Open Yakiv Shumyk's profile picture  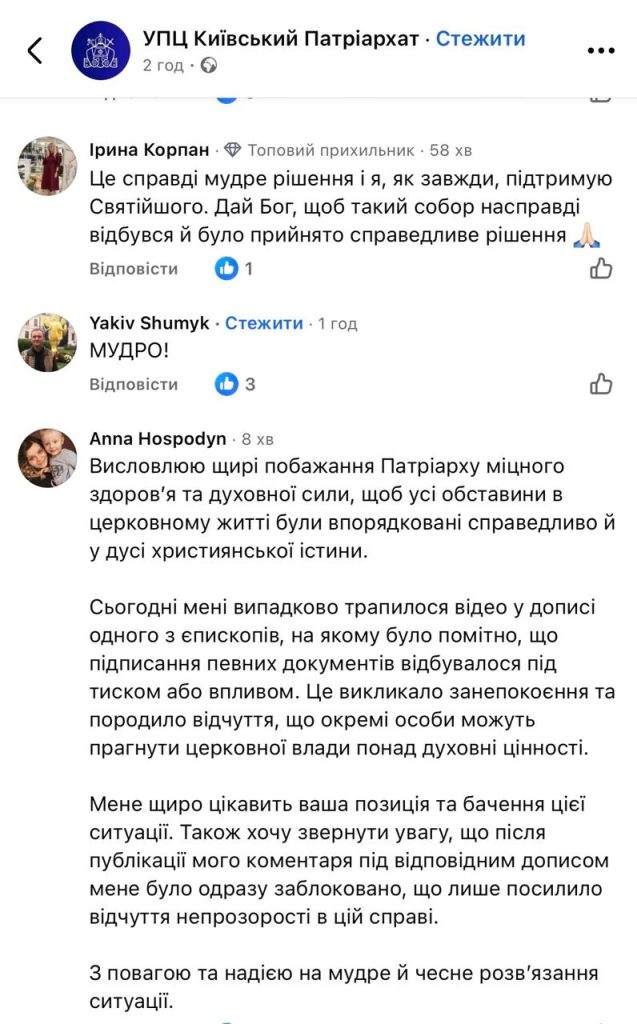pyautogui.click(x=48, y=341)
